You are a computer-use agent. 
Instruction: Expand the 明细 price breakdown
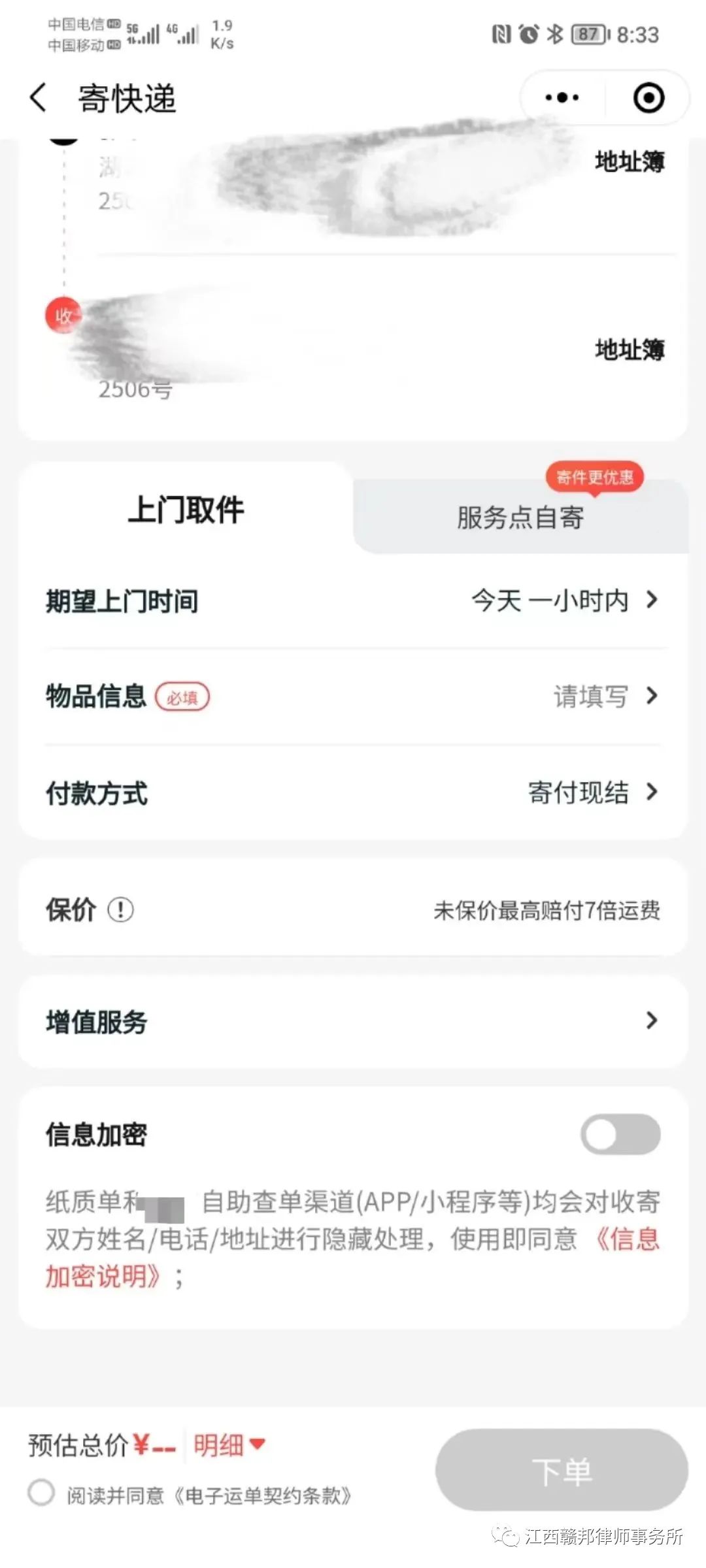click(229, 1445)
